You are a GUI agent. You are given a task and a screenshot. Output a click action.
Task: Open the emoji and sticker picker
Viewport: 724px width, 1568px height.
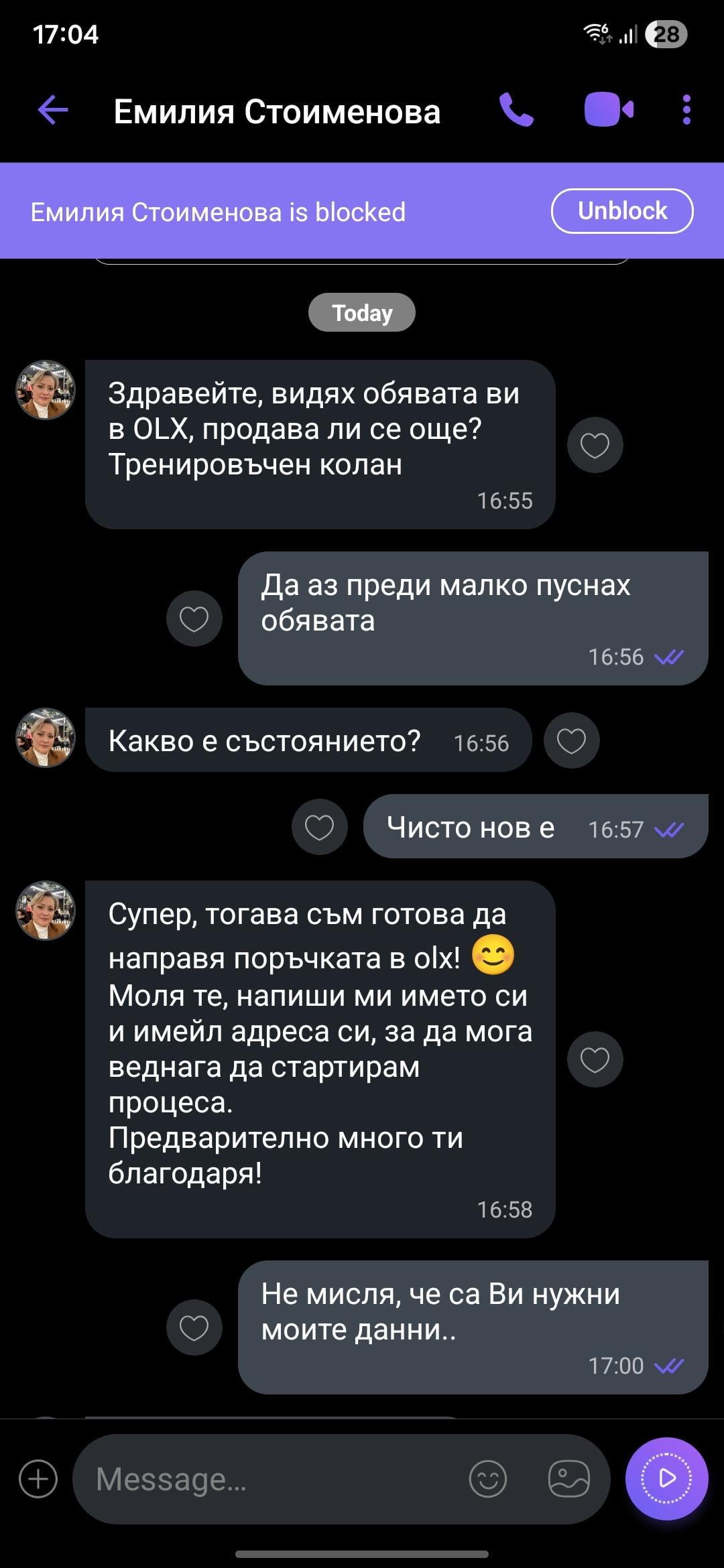(x=487, y=1478)
